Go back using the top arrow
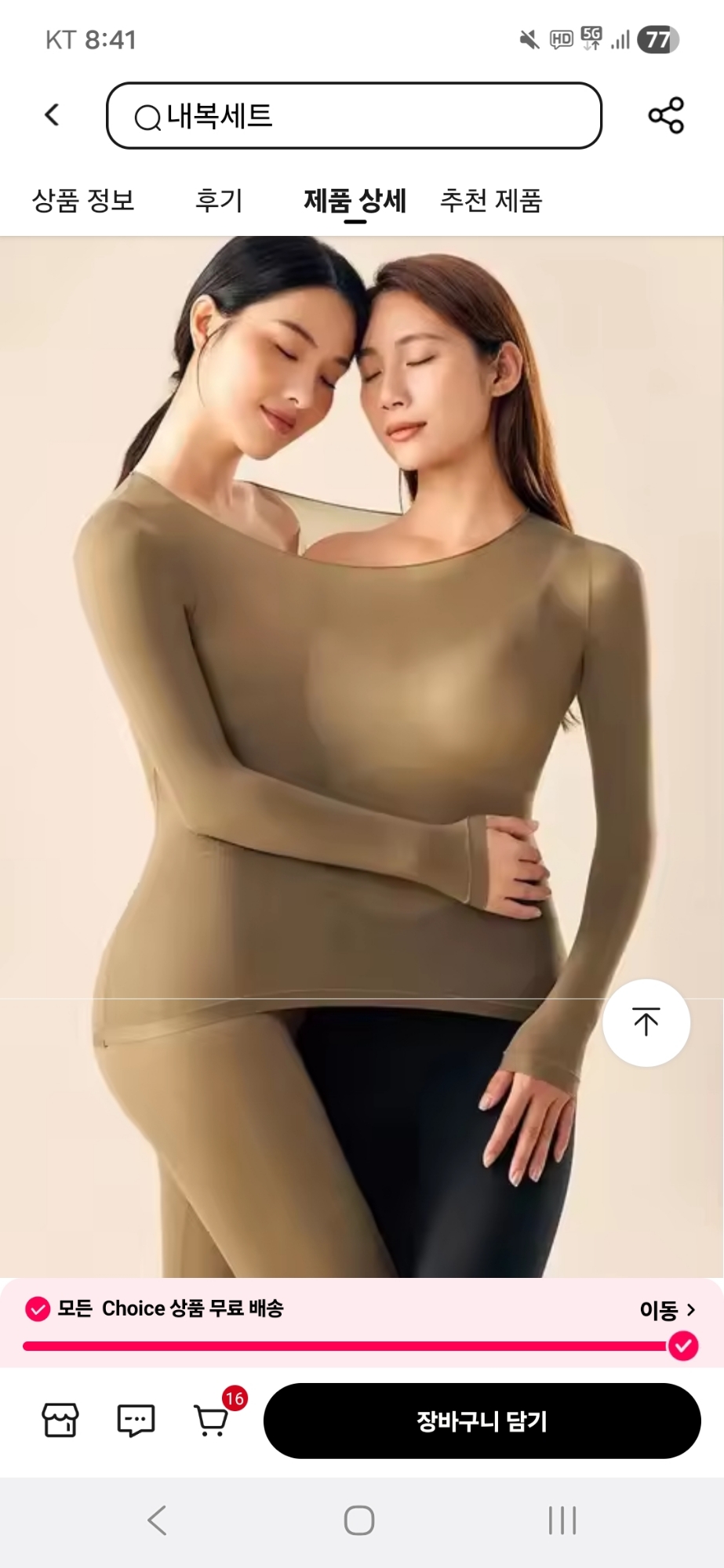This screenshot has width=724, height=1568. tap(52, 115)
